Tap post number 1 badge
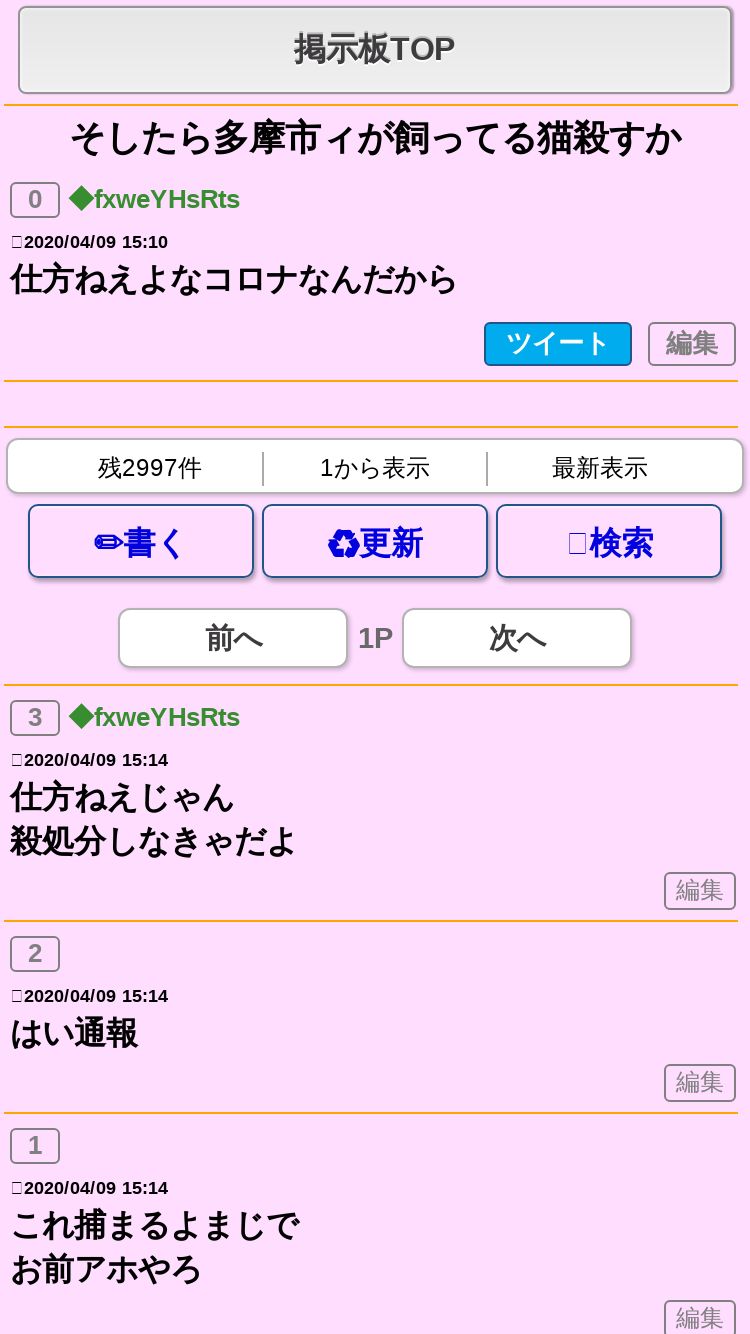 coord(35,1146)
